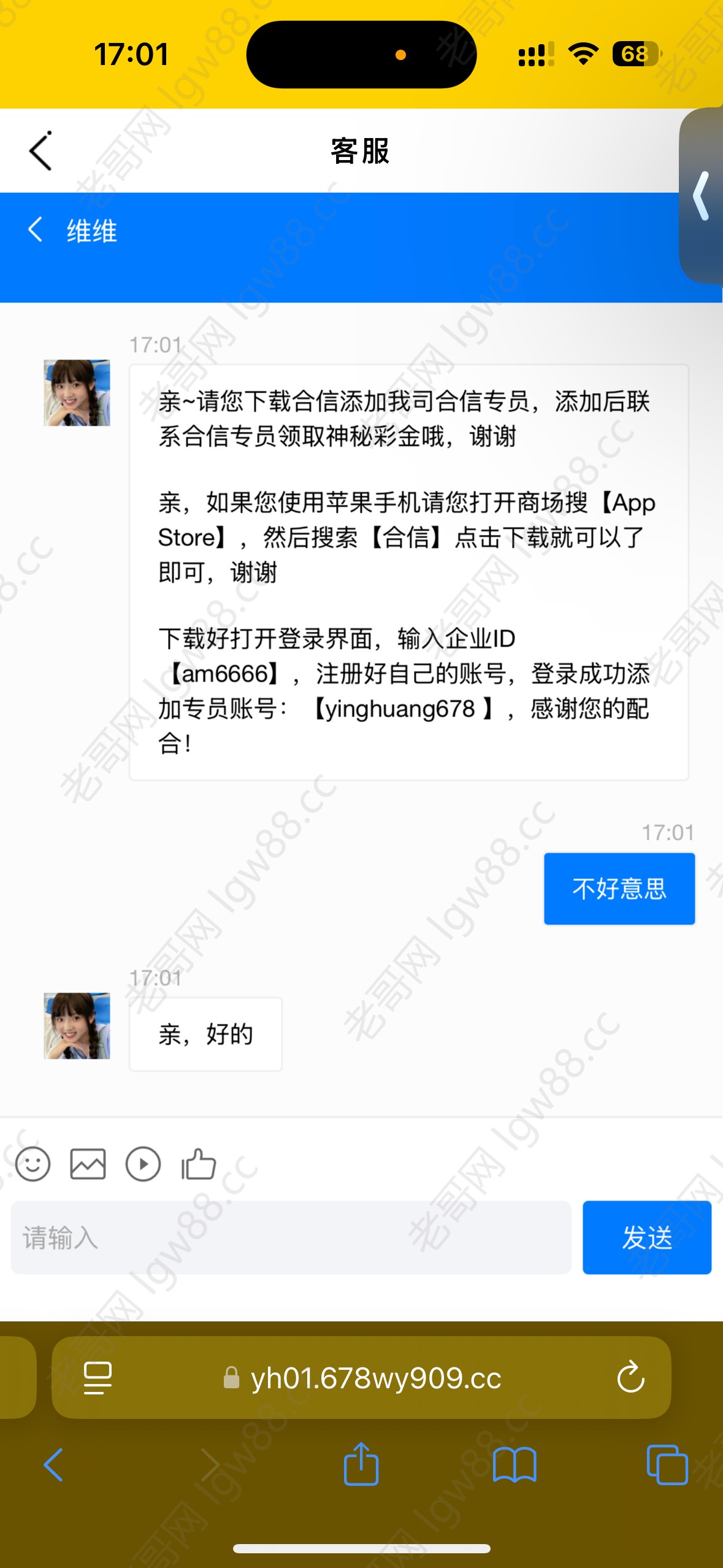Focus the 请输入 message field
Viewport: 723px width, 1568px height.
tap(291, 1237)
